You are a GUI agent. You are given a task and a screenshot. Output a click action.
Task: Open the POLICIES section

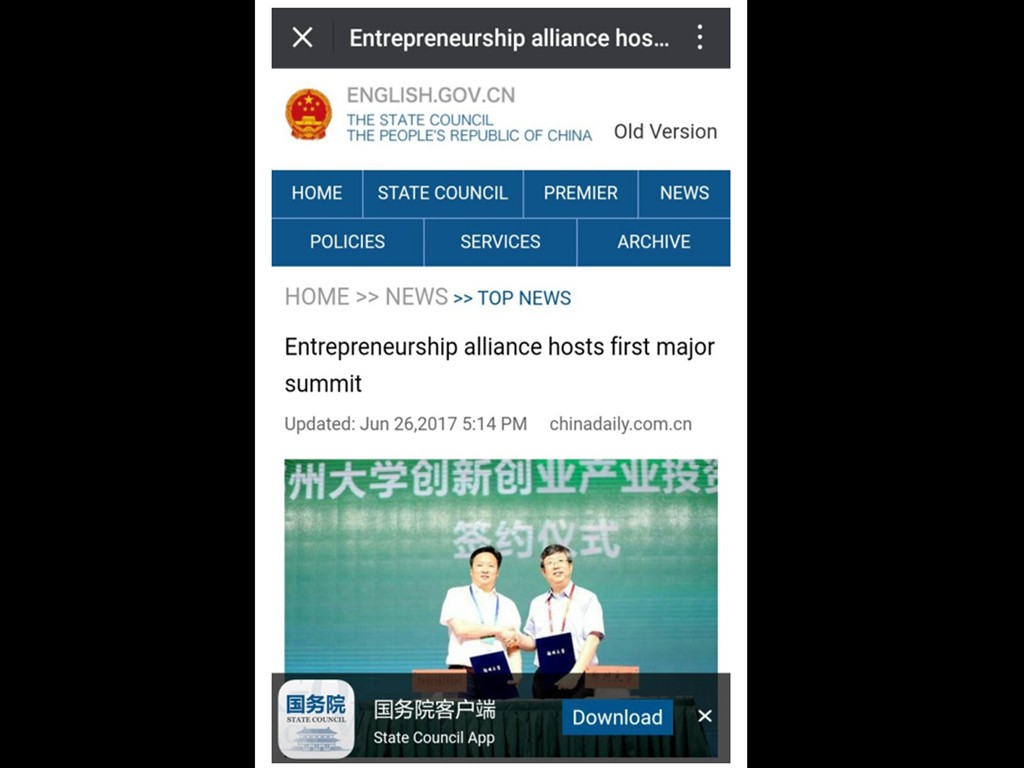pos(347,242)
